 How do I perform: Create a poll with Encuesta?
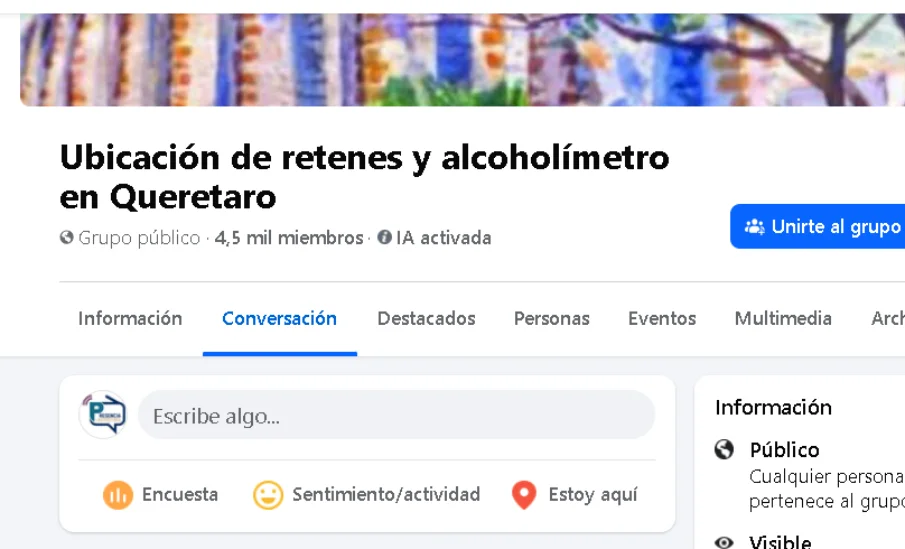point(161,494)
